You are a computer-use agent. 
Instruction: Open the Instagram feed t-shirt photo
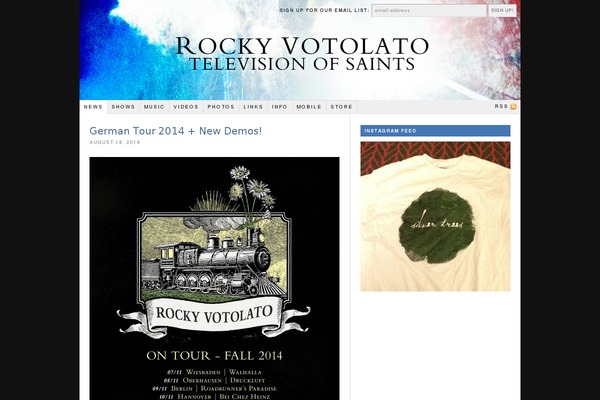pos(435,215)
